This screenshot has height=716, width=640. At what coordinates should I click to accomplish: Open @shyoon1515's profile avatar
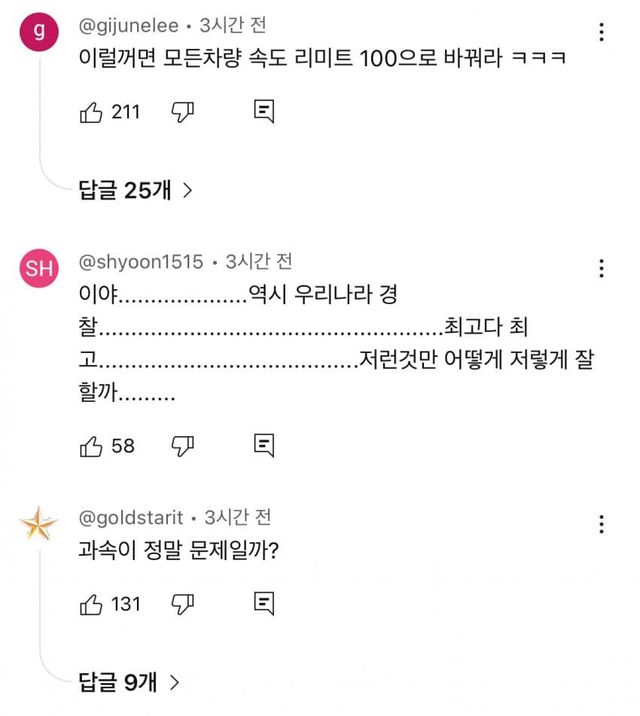[x=39, y=268]
